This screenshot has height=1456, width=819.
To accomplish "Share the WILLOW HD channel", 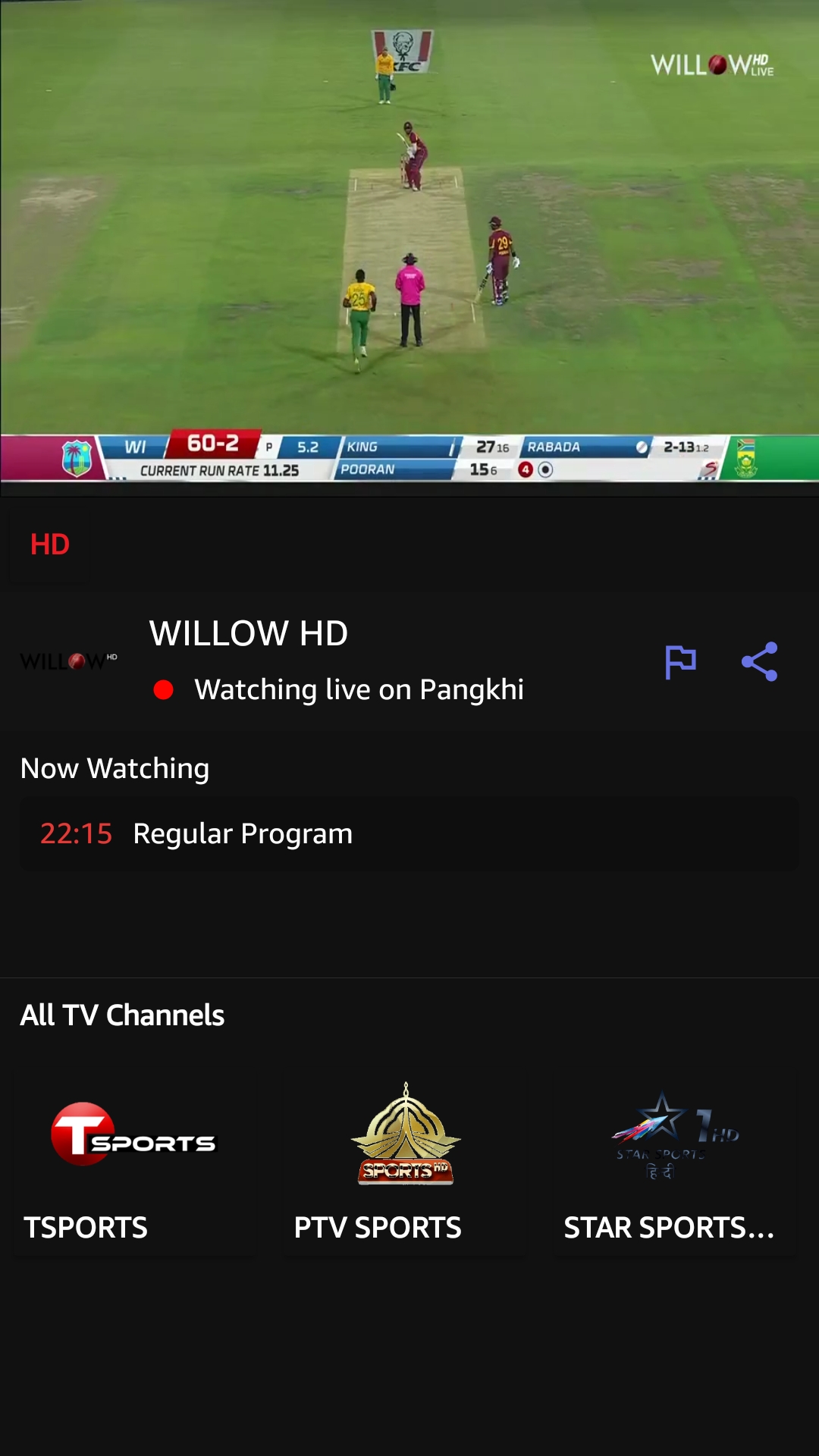I will 759,662.
